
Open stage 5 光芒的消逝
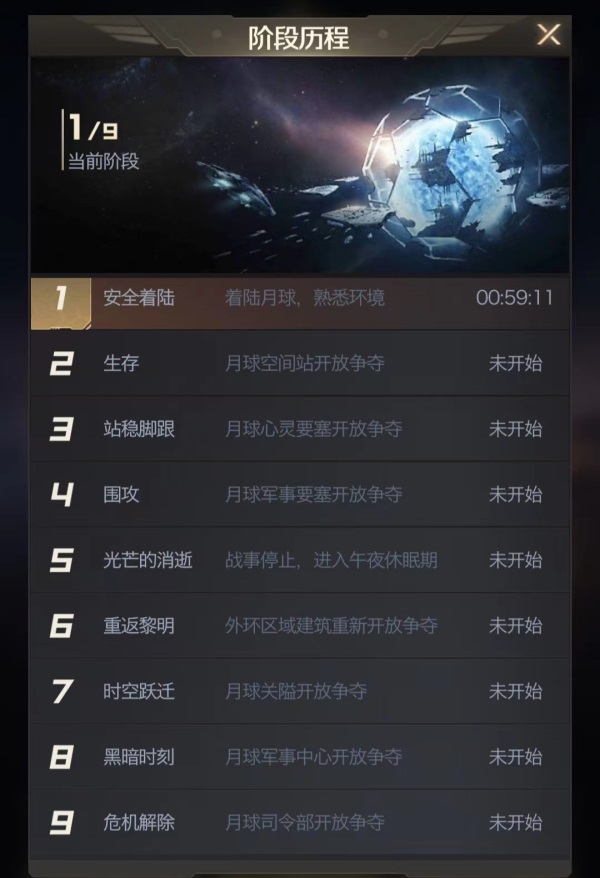[x=300, y=560]
